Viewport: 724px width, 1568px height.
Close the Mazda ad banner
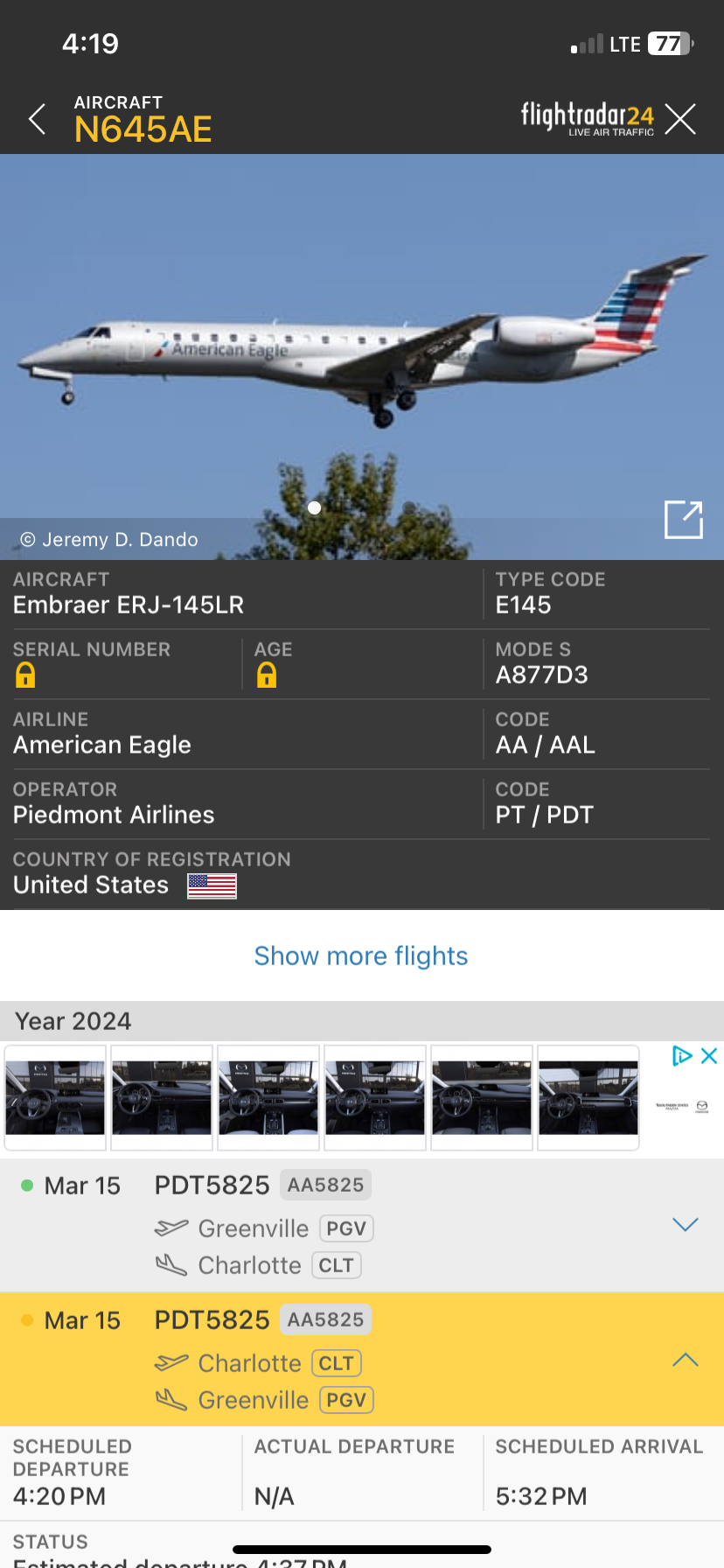coord(709,1055)
